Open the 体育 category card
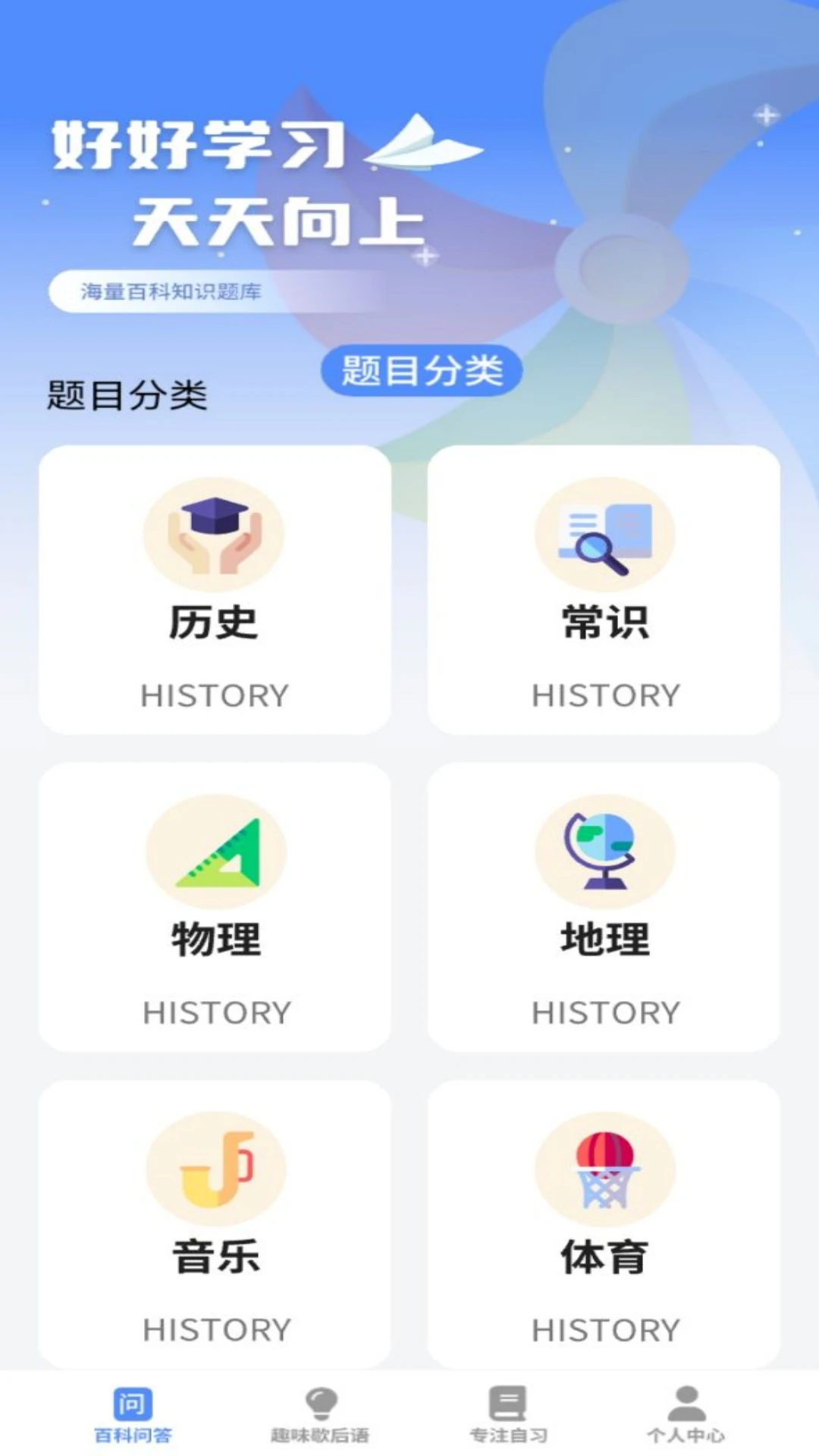This screenshot has height=1456, width=819. click(x=604, y=1224)
